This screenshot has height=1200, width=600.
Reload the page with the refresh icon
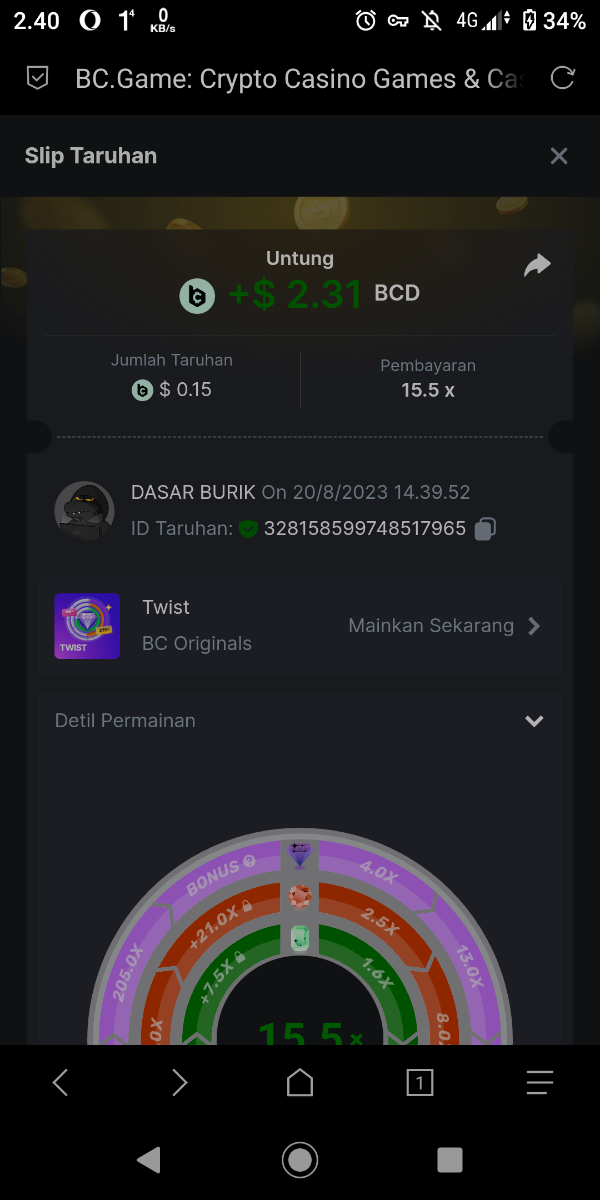tap(563, 79)
